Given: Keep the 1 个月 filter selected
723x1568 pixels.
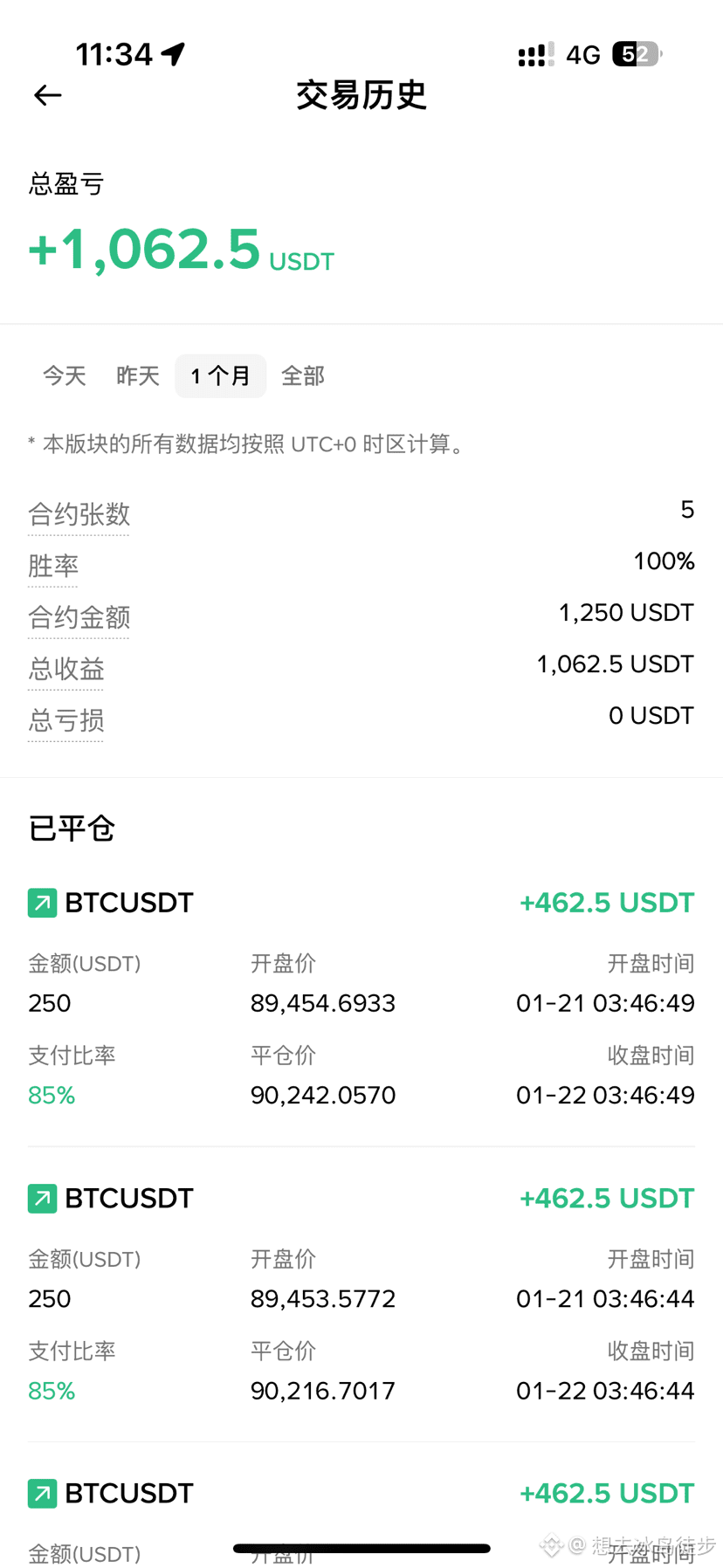Looking at the screenshot, I should (220, 375).
